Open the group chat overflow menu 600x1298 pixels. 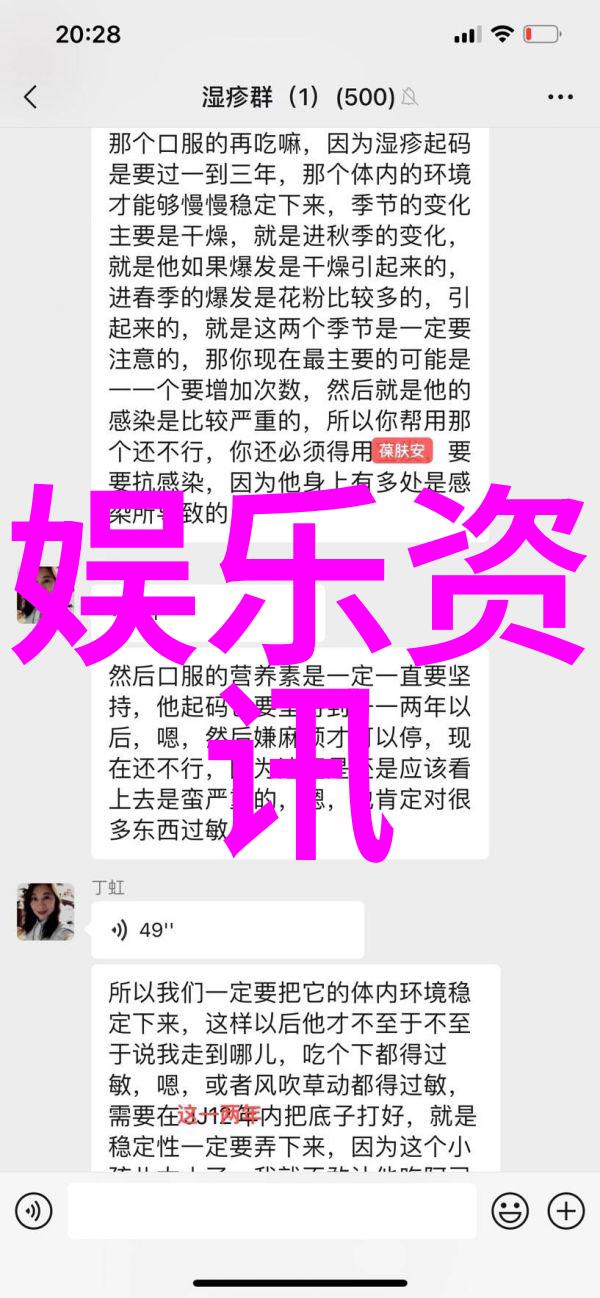[x=561, y=97]
